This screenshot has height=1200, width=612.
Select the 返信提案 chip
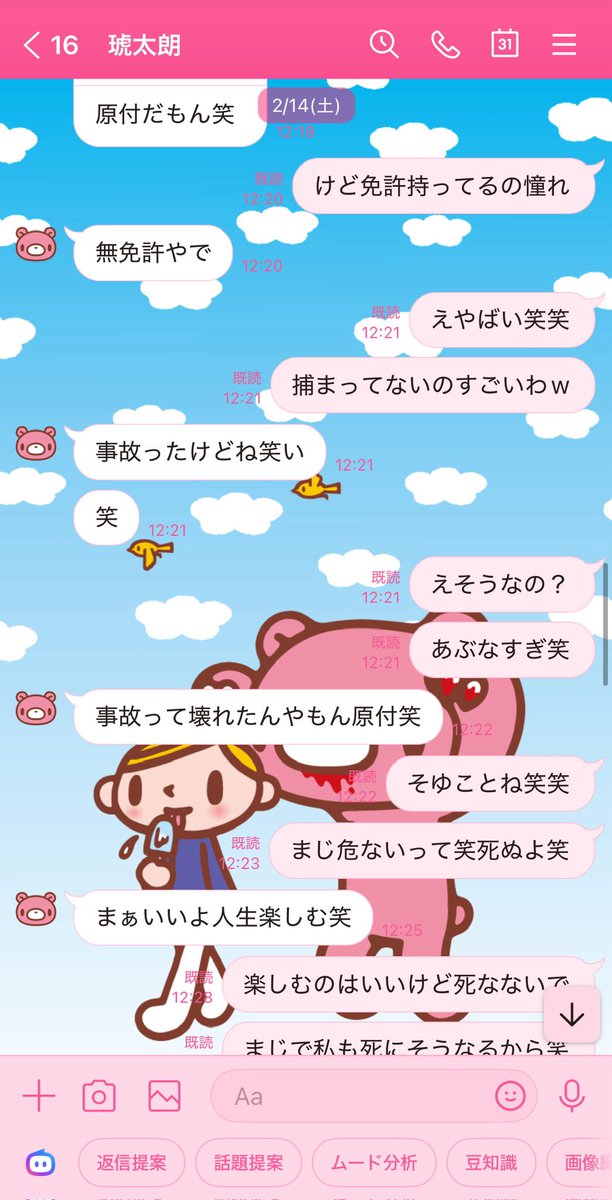(x=132, y=1164)
